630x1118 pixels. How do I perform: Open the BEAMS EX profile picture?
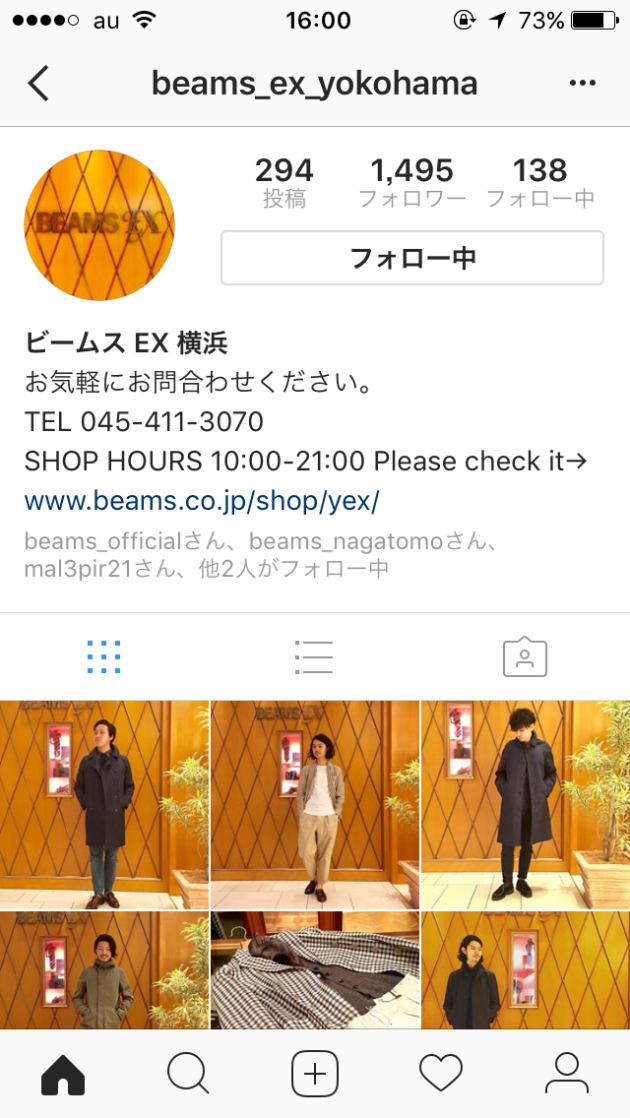pyautogui.click(x=99, y=225)
